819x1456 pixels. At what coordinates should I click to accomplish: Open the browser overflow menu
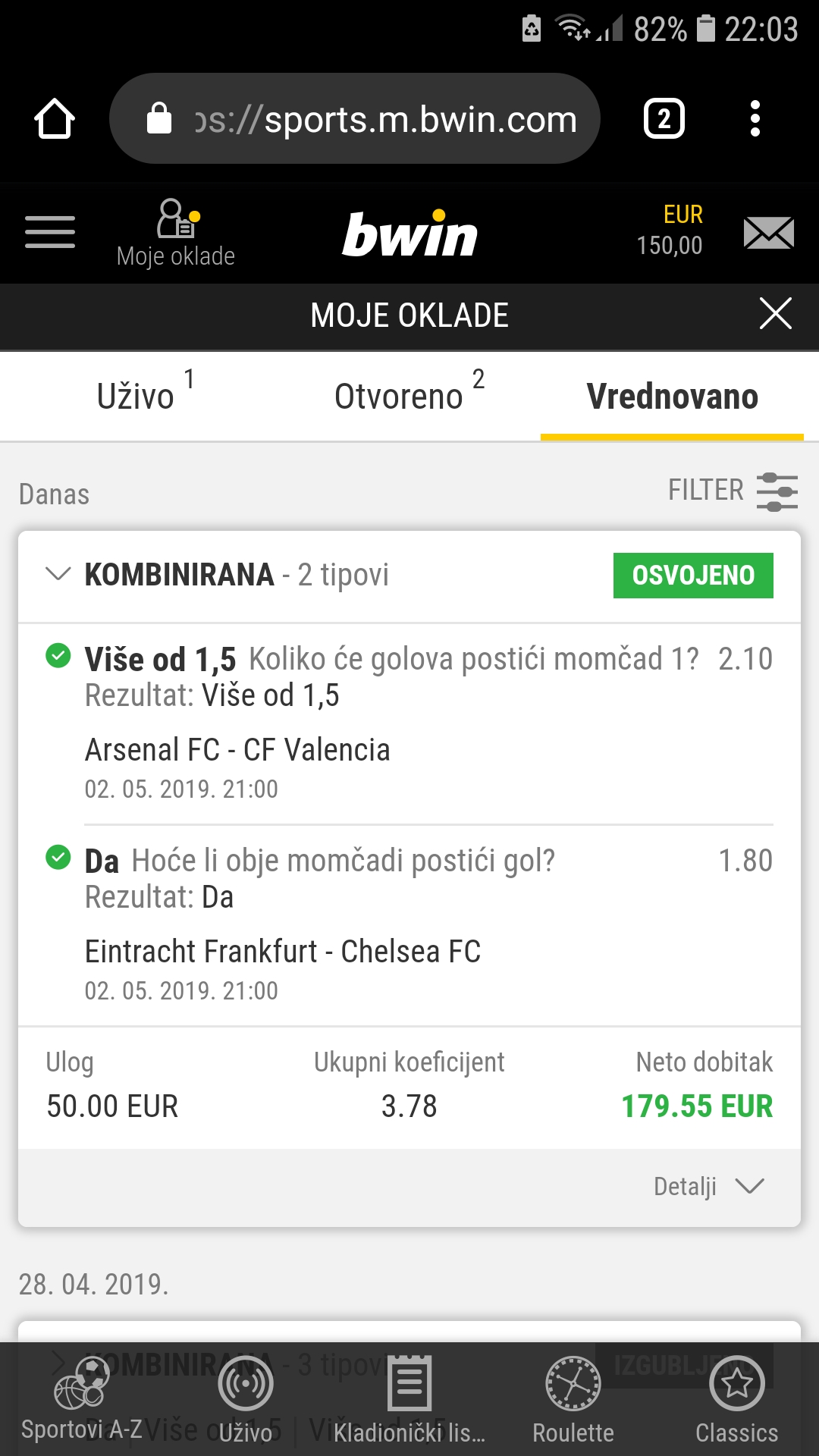[755, 118]
